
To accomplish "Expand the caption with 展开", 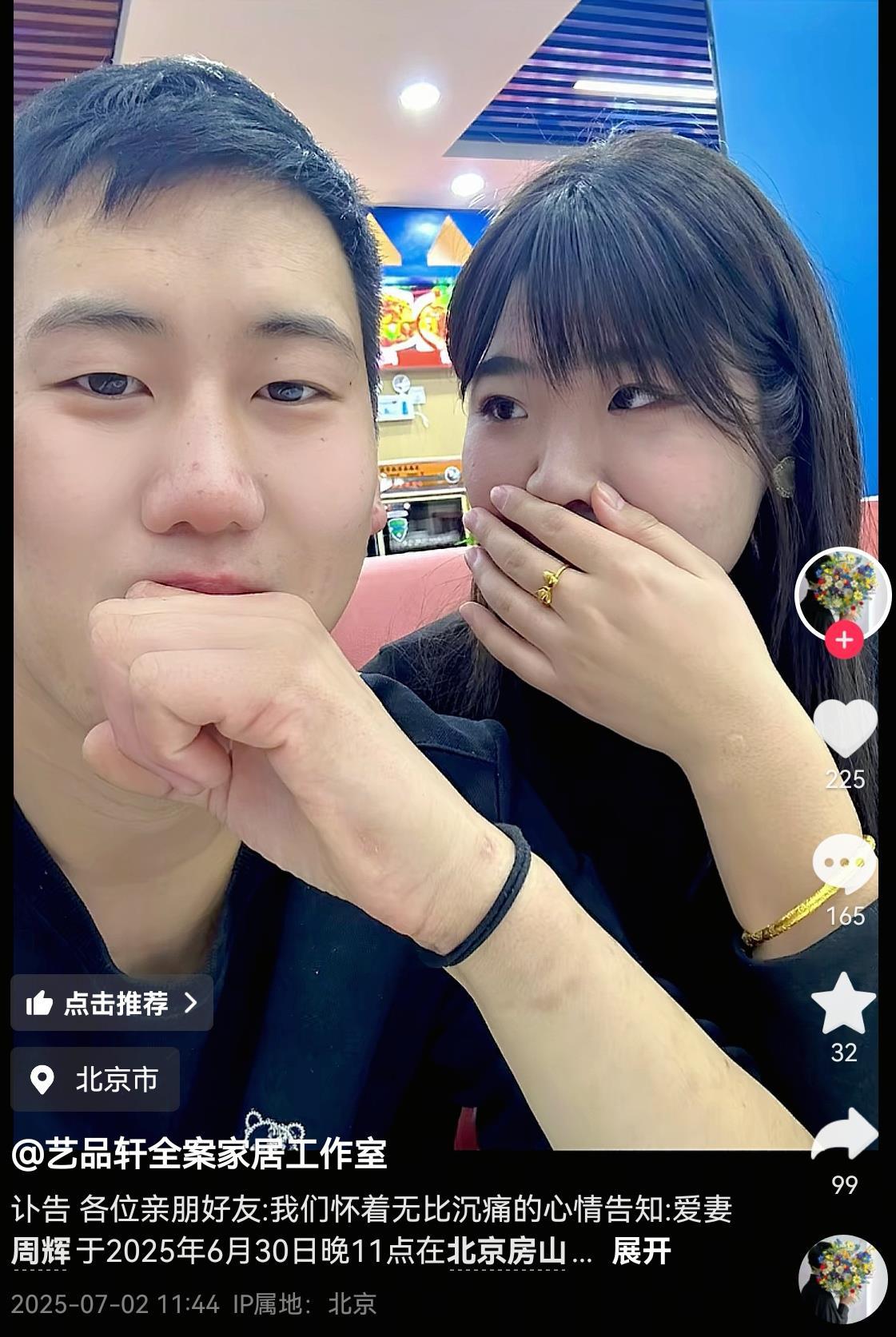I will [x=641, y=1251].
